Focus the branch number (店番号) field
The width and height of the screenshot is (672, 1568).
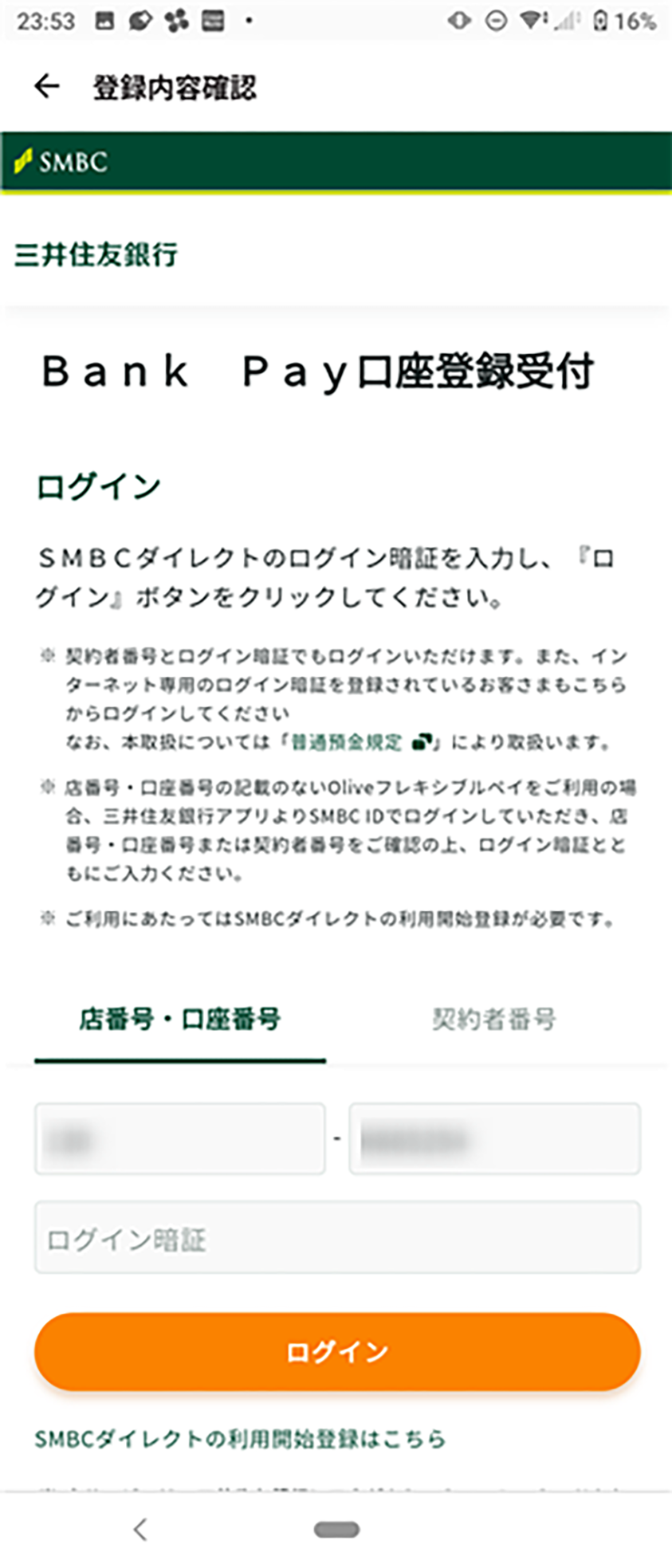[x=179, y=1138]
